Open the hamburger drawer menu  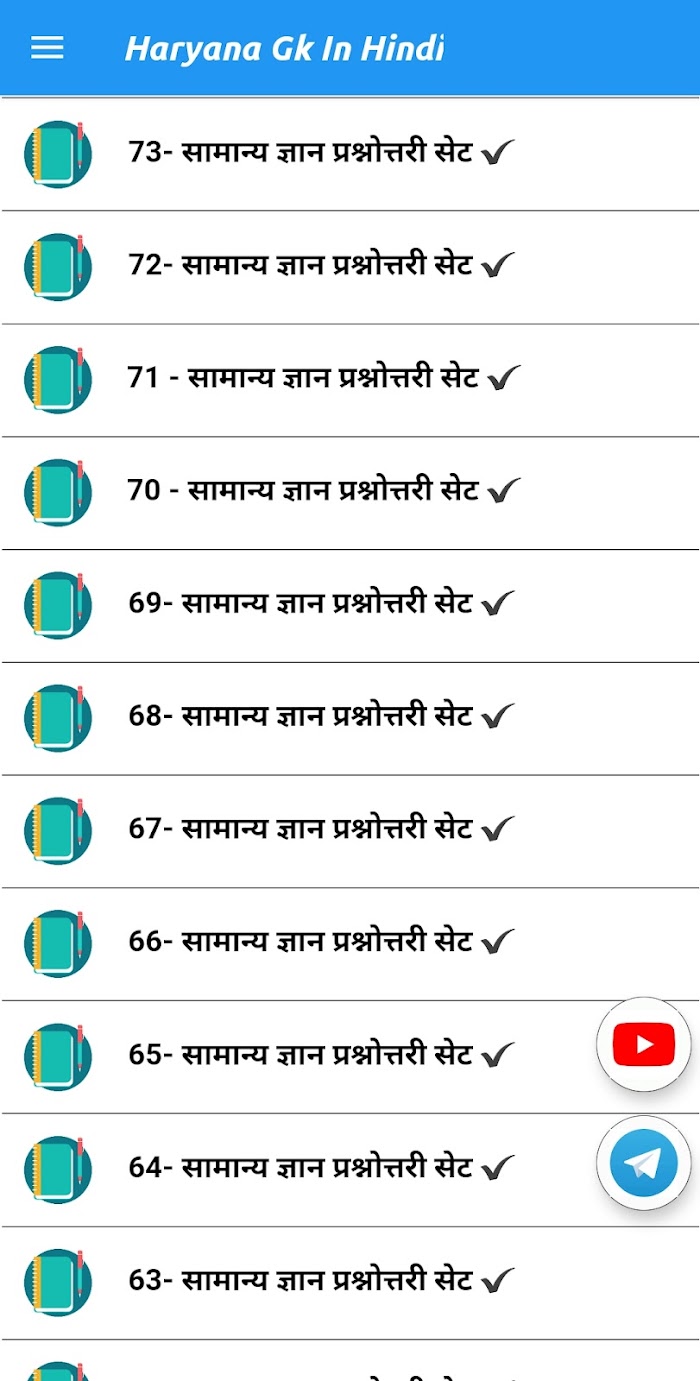click(x=47, y=48)
